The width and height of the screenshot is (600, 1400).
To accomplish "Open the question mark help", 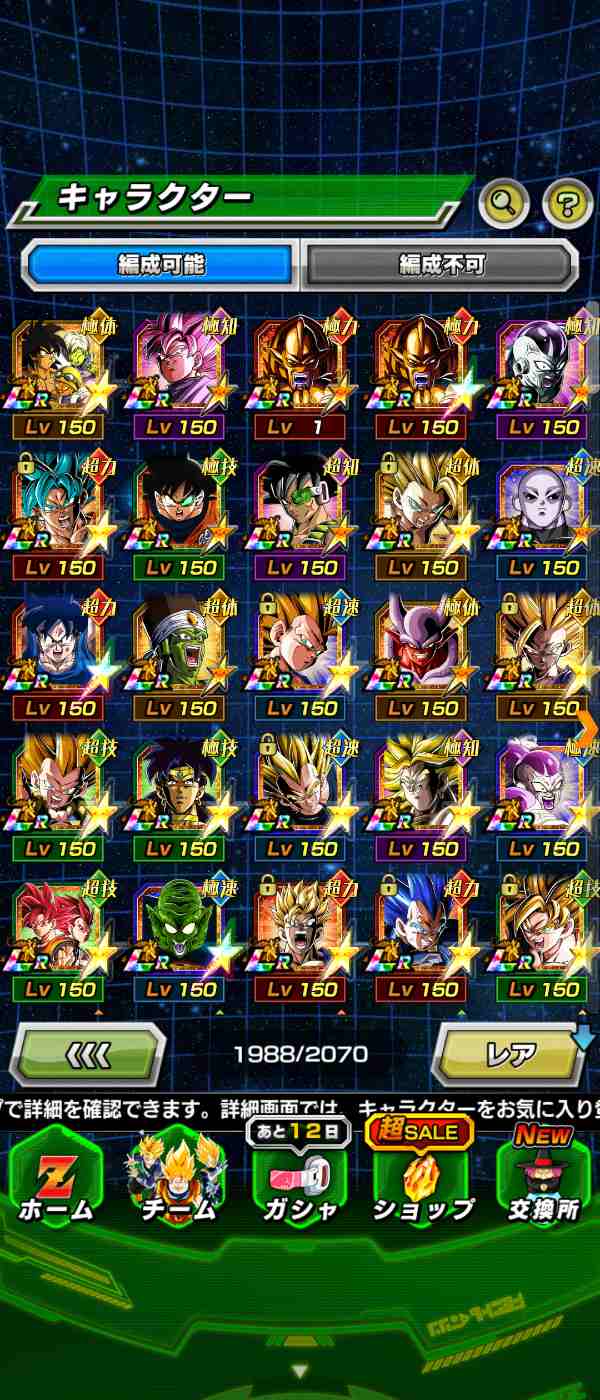I will pyautogui.click(x=567, y=204).
